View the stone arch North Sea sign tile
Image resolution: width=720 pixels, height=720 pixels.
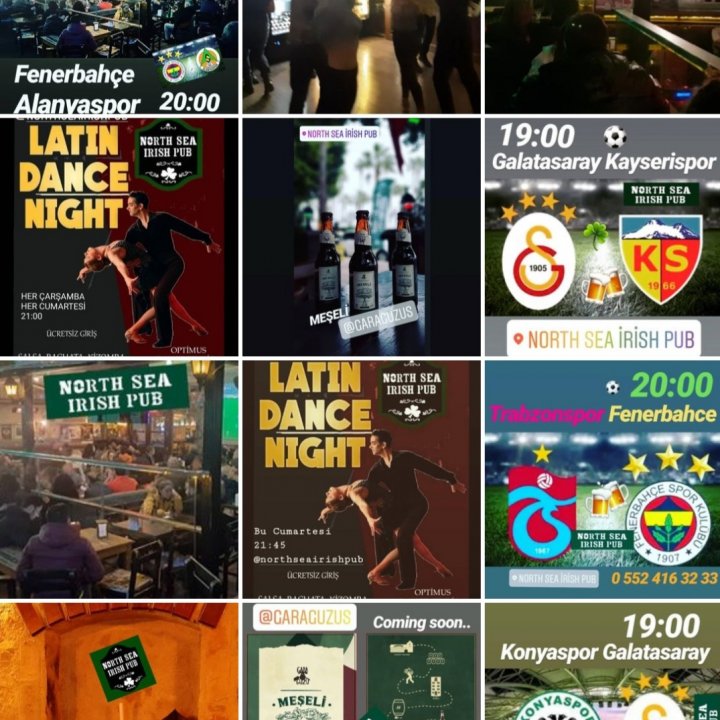[x=118, y=662]
